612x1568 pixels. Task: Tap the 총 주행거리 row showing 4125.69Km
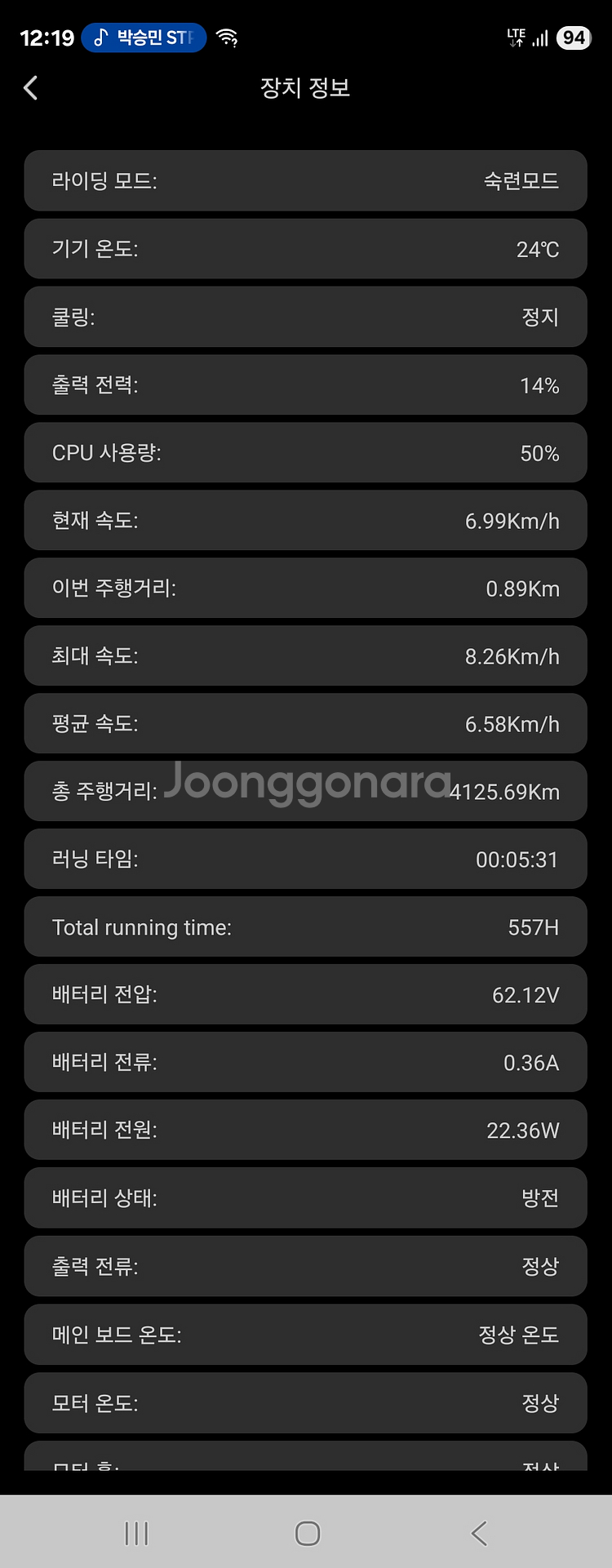306,791
